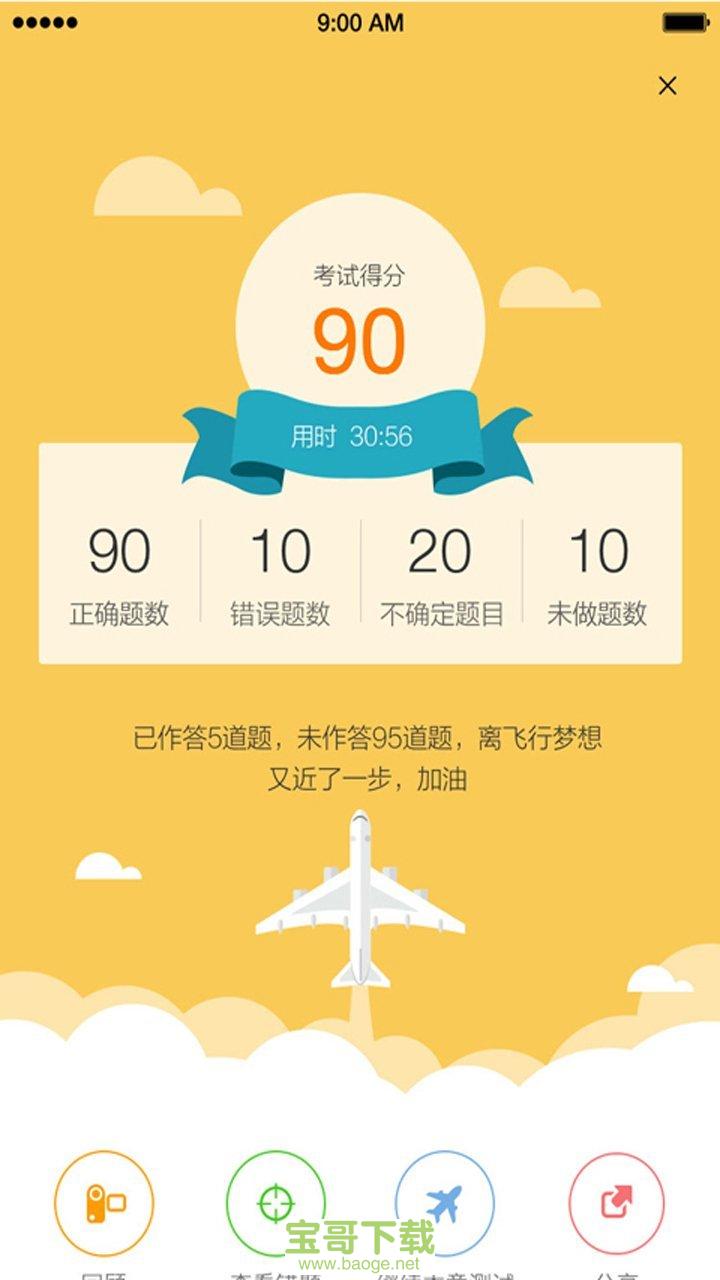Toggle the 错误题数 wrong answers statistic

click(x=280, y=570)
